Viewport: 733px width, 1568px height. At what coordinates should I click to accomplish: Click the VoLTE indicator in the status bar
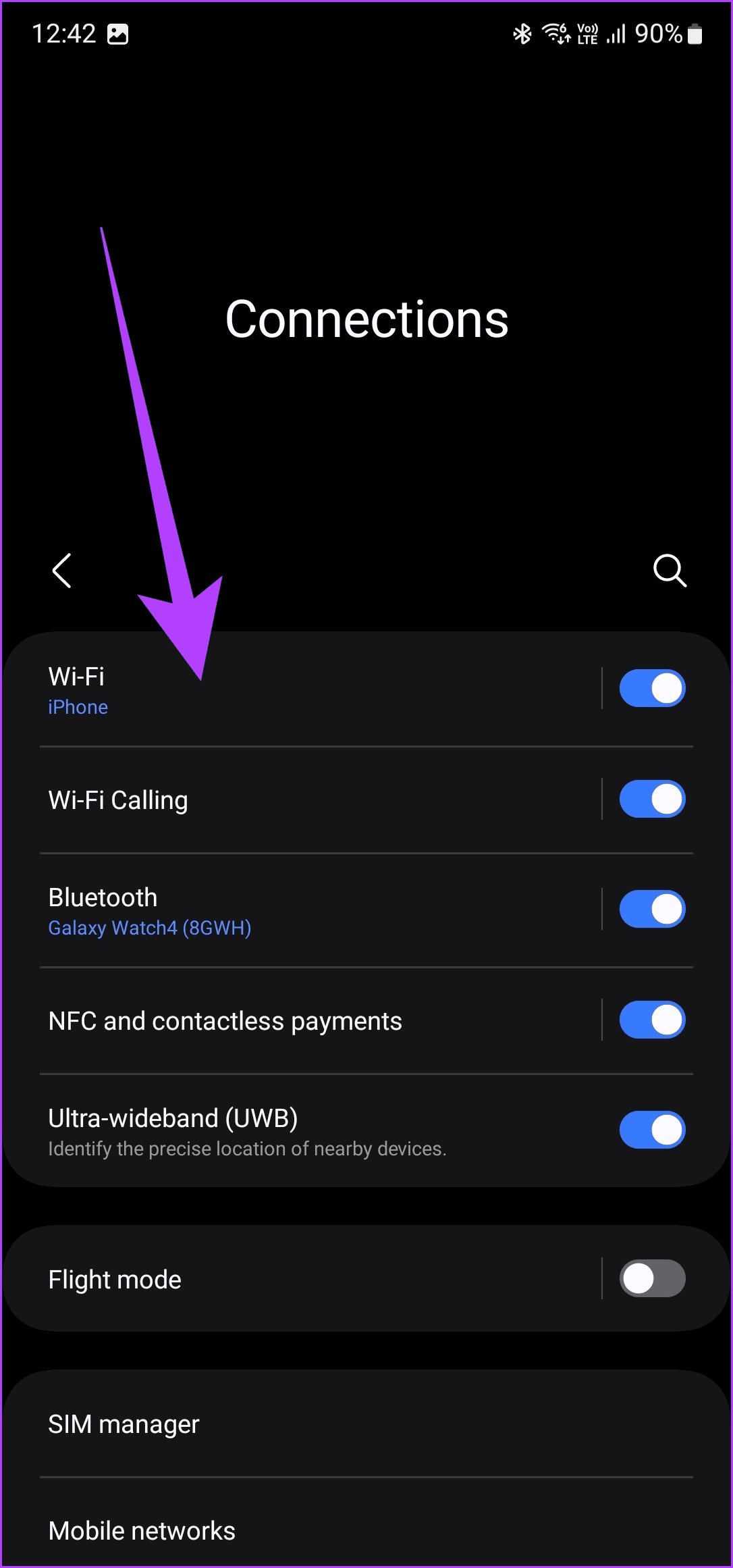pyautogui.click(x=587, y=32)
